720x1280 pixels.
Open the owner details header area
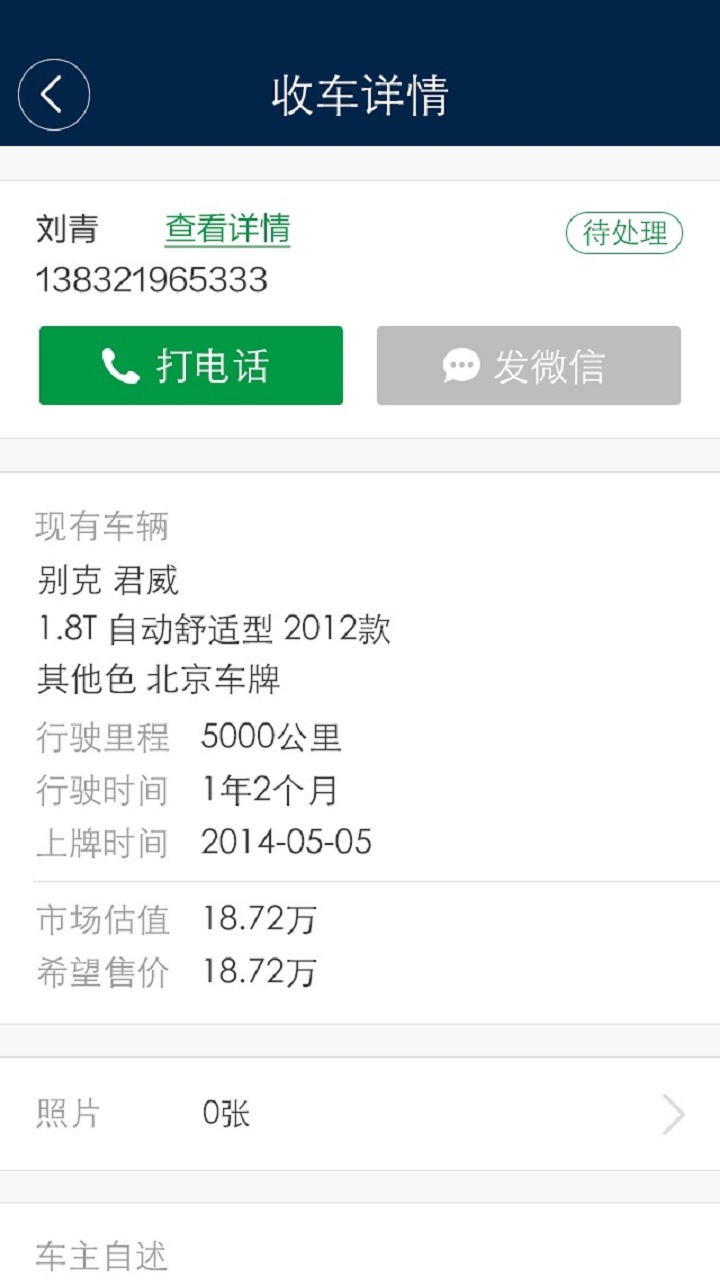(x=360, y=250)
